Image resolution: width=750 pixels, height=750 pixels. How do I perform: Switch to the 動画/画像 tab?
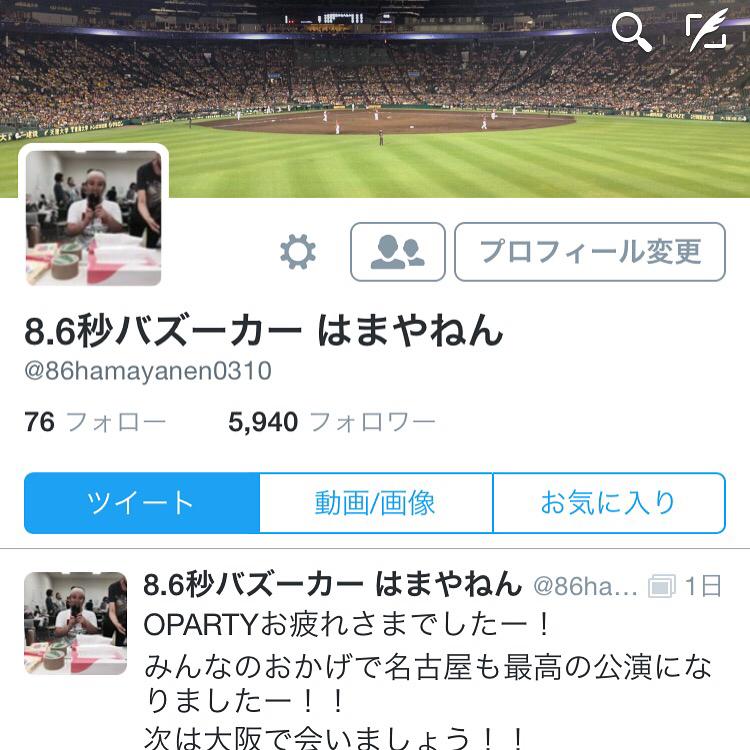click(375, 503)
